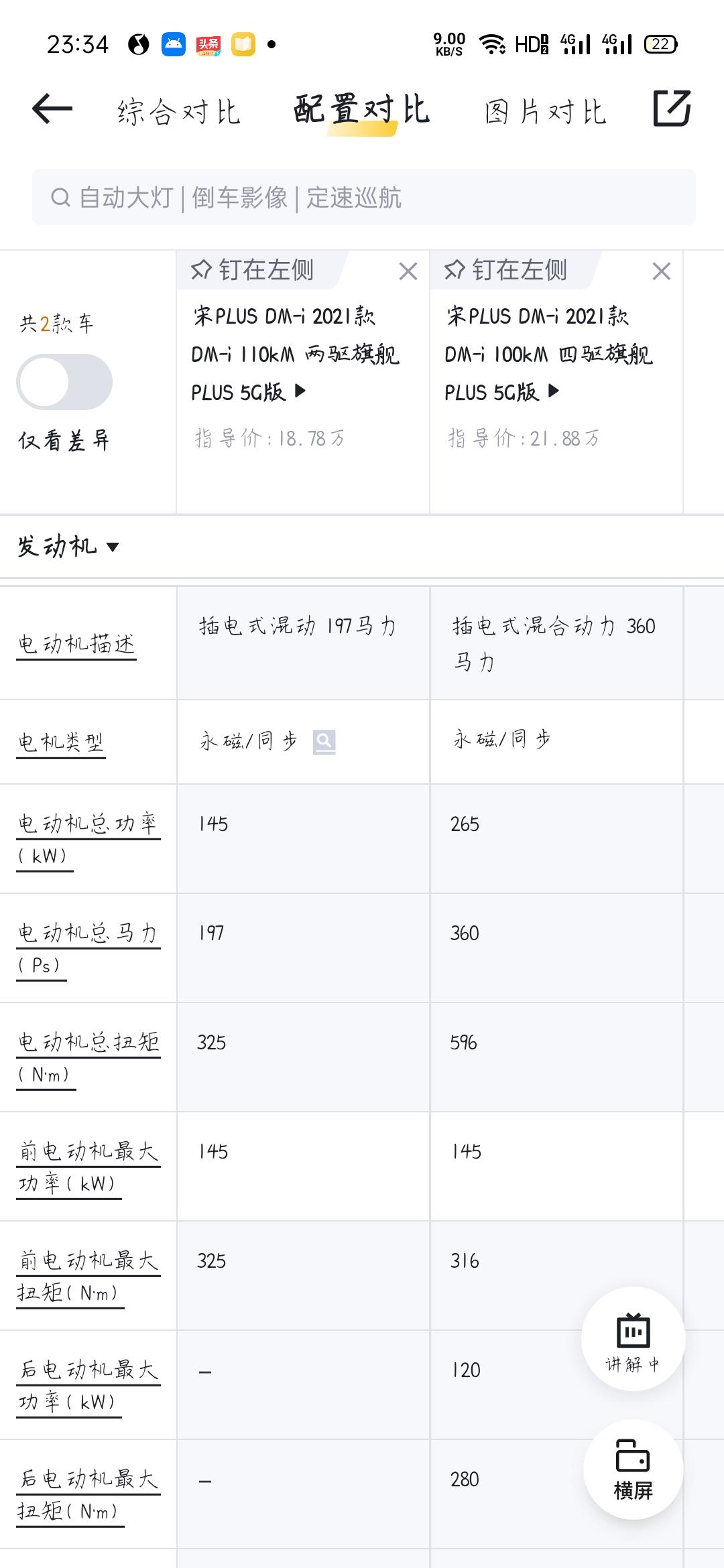The width and height of the screenshot is (724, 1568).
Task: Remove the 110KM 两驱旗舰 model from comparison
Action: coord(408,271)
